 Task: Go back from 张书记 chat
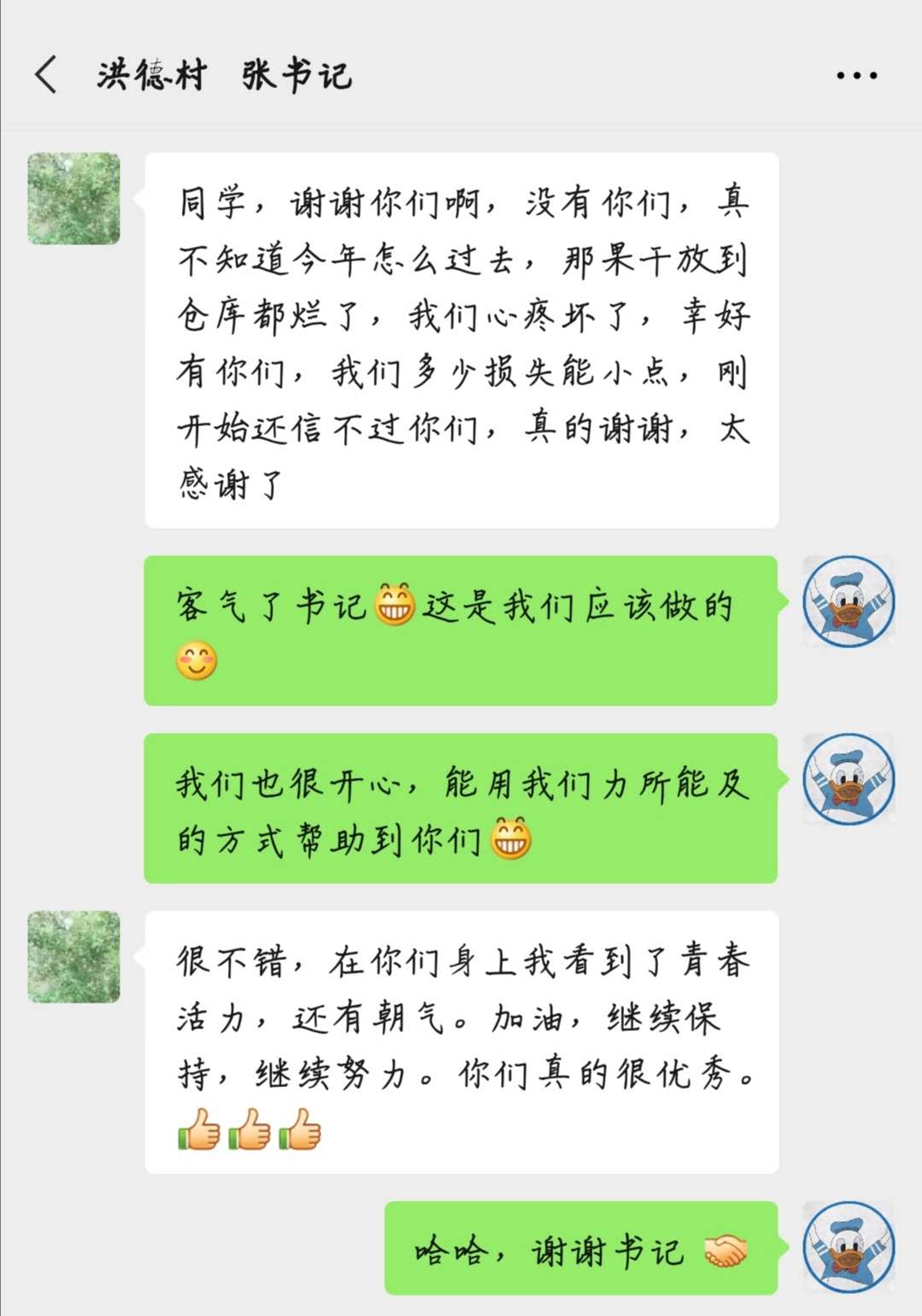tap(46, 75)
